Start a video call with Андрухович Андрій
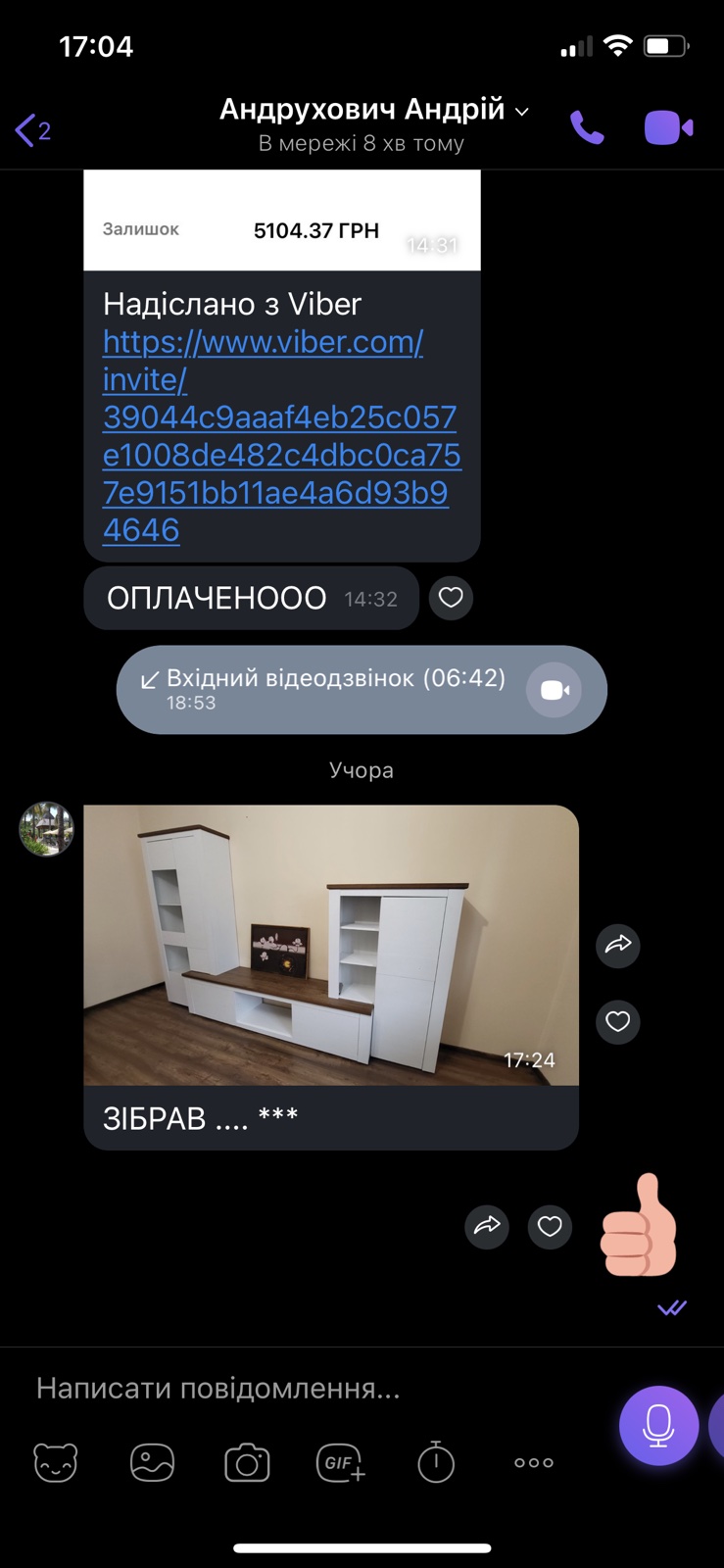This screenshot has width=724, height=1568. tap(668, 128)
